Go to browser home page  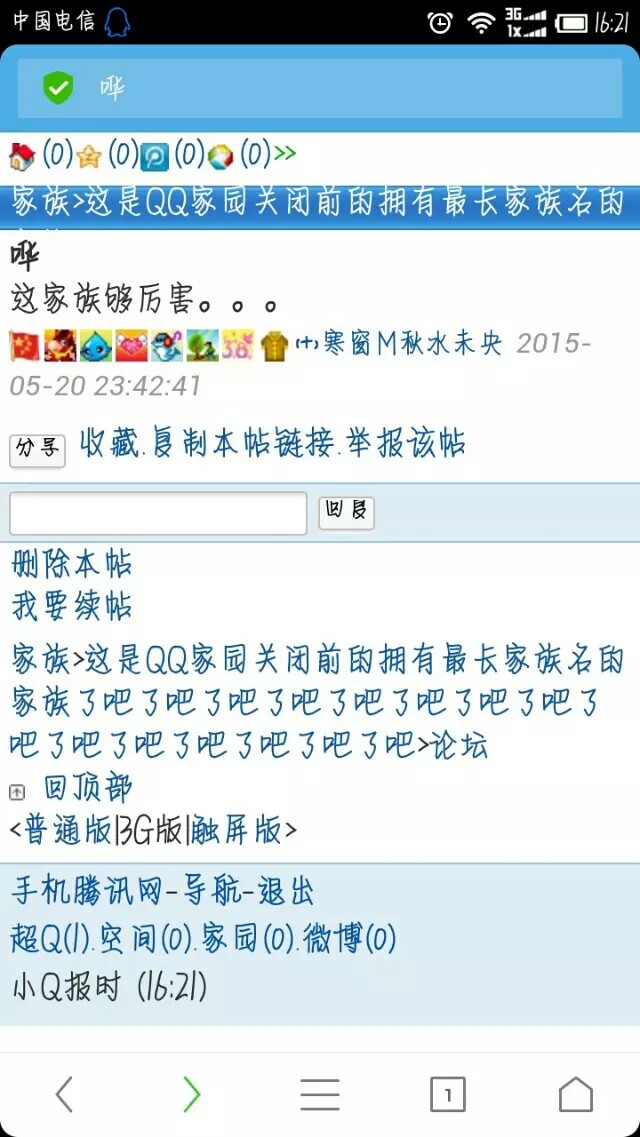575,1095
